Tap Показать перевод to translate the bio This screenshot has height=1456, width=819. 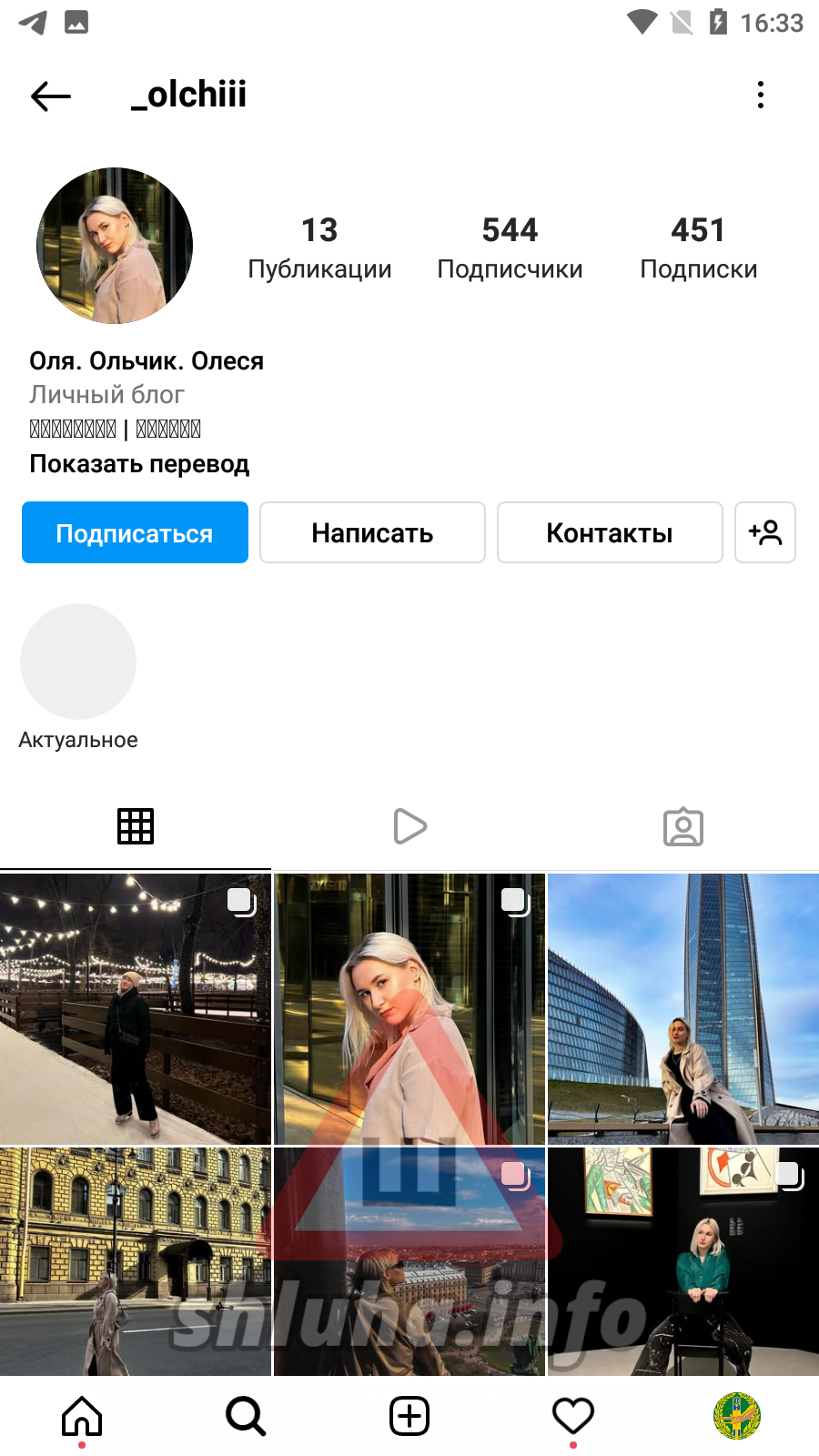139,464
